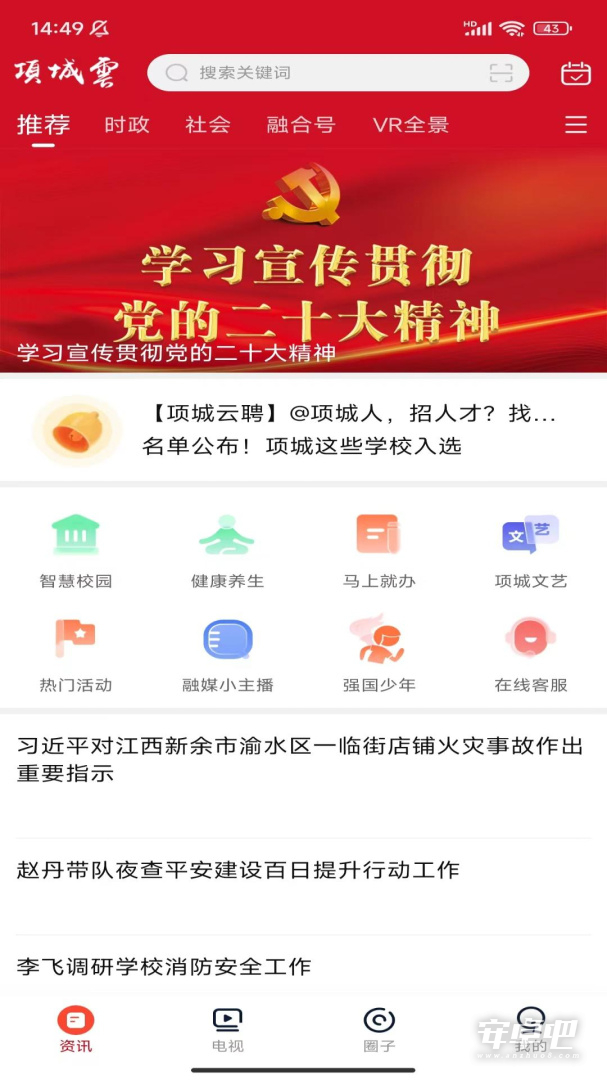Open the 学习宣传贯彻党的二十大精神 banner

pyautogui.click(x=303, y=260)
